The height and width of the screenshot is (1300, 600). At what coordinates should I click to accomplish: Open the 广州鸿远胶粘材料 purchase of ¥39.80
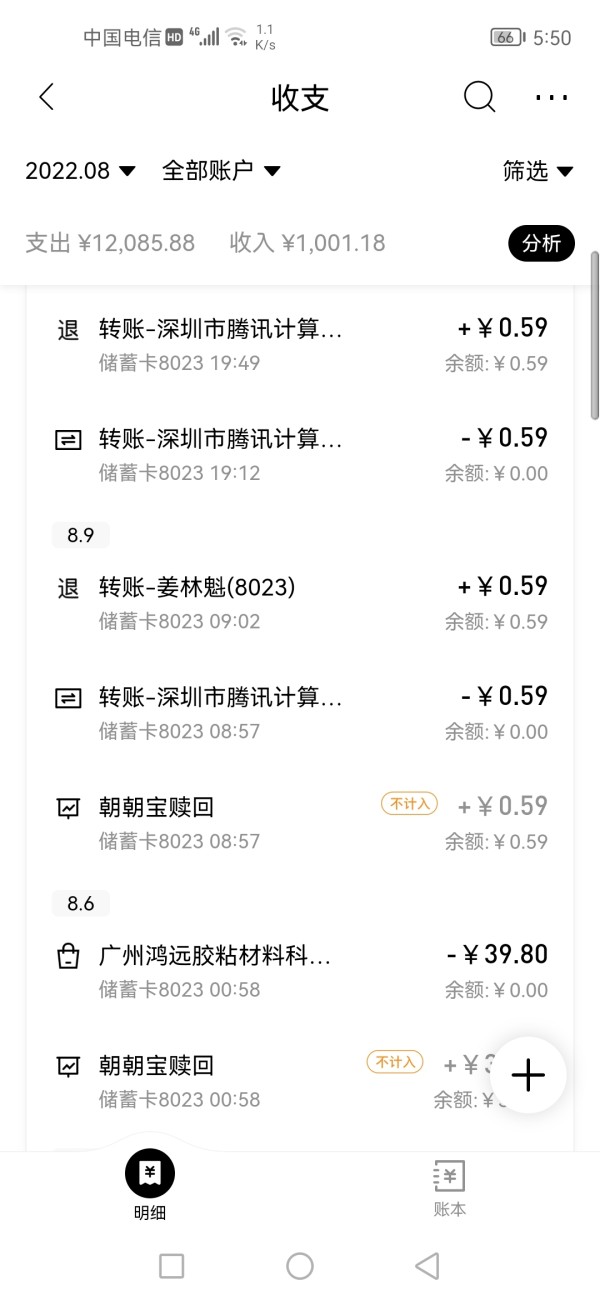tap(300, 972)
